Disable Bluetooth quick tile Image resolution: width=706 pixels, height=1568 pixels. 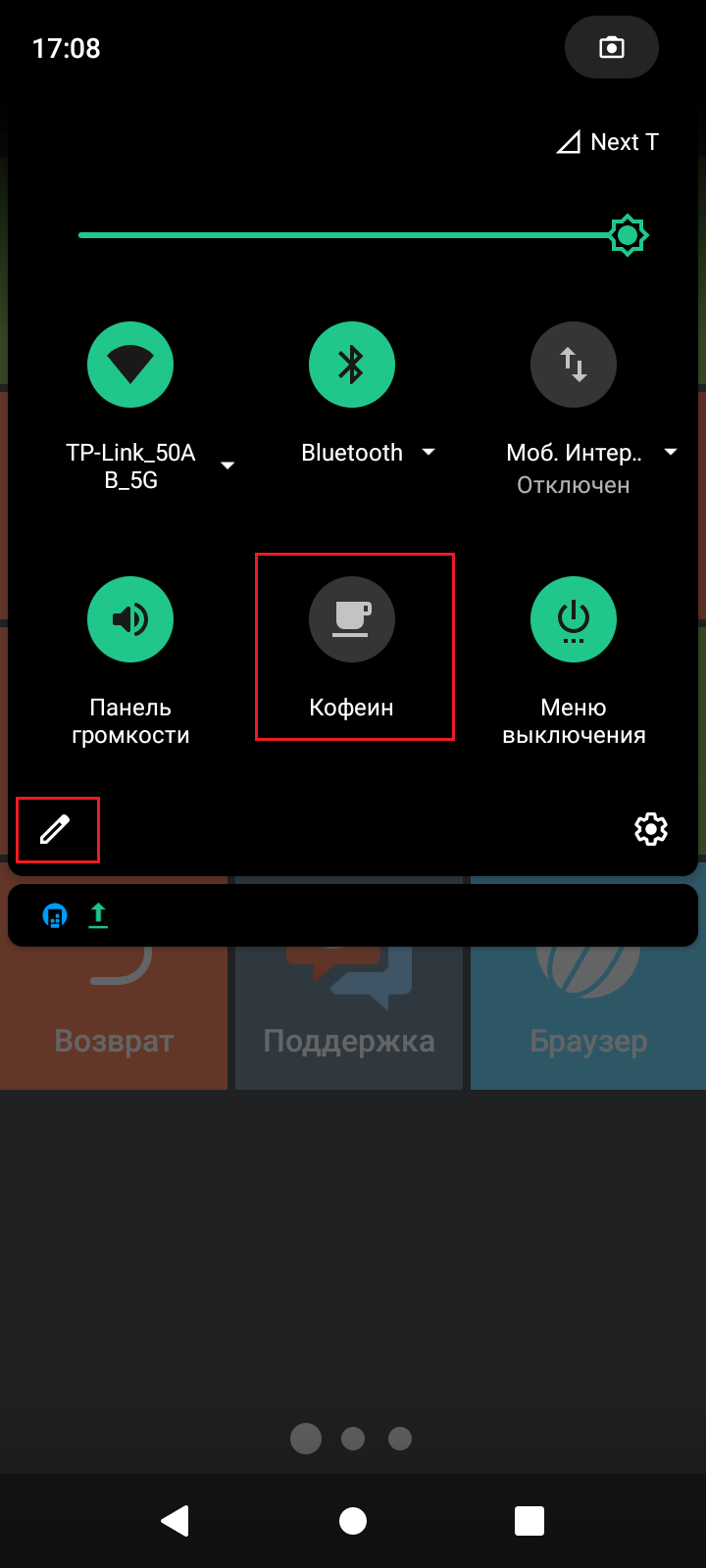coord(352,365)
